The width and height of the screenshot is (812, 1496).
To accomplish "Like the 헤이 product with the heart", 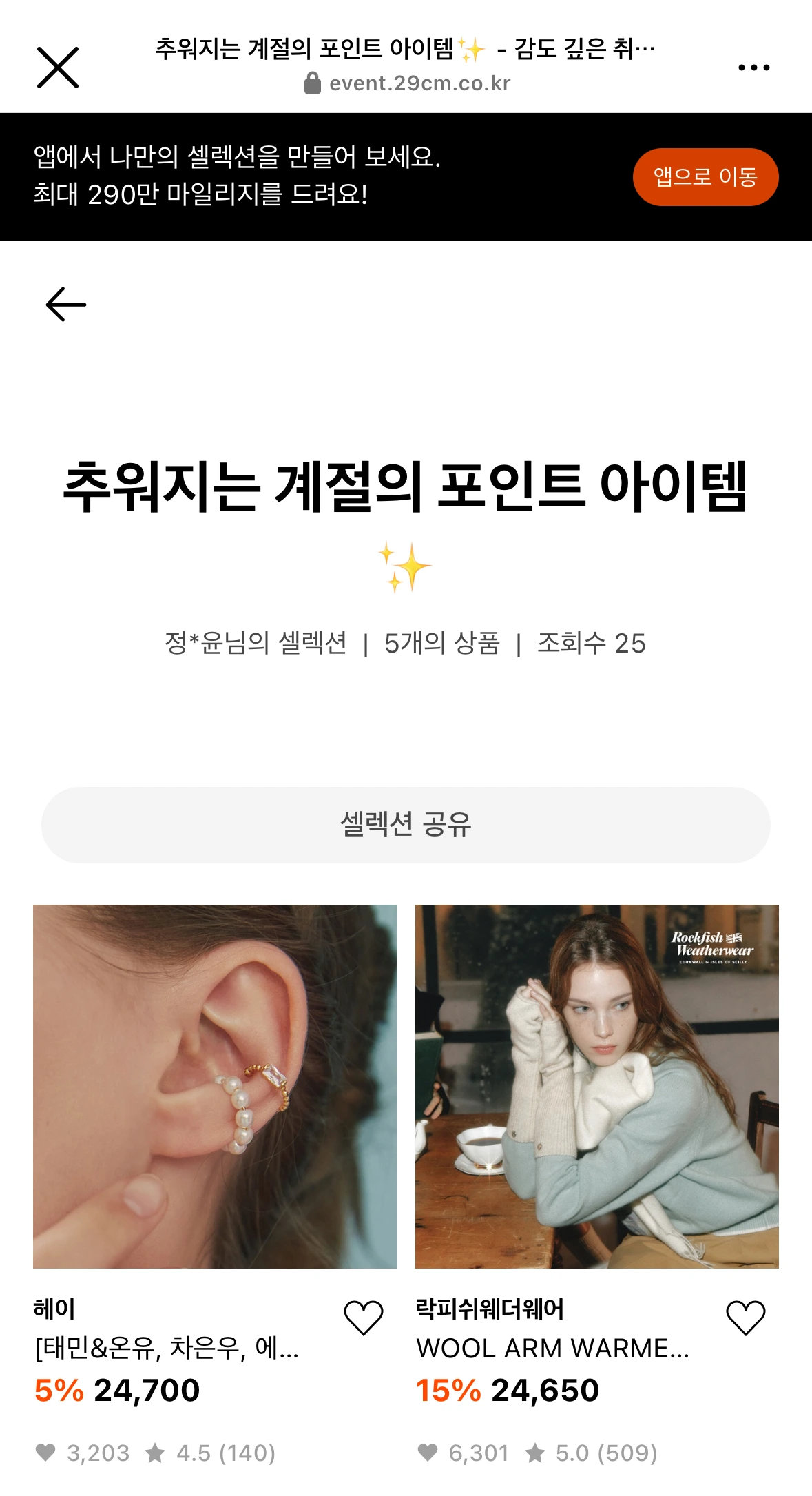I will point(364,1318).
